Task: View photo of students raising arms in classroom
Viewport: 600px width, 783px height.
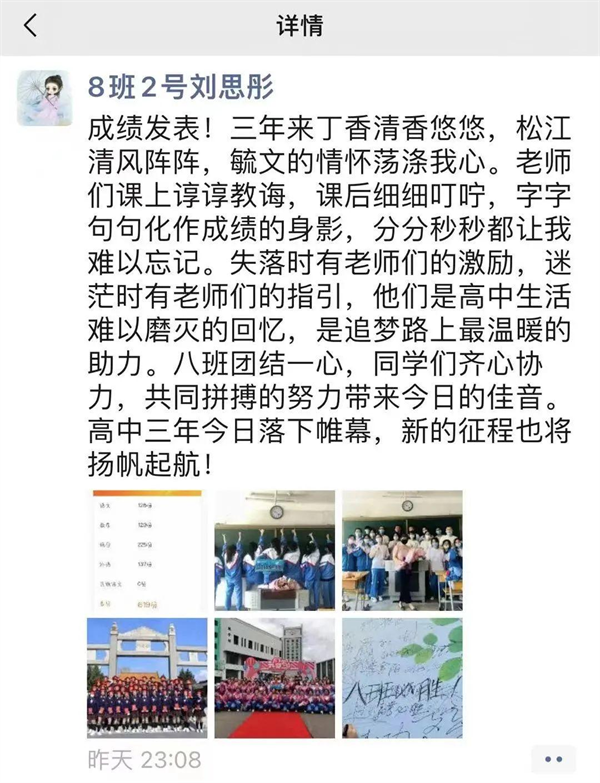Action: tap(274, 550)
